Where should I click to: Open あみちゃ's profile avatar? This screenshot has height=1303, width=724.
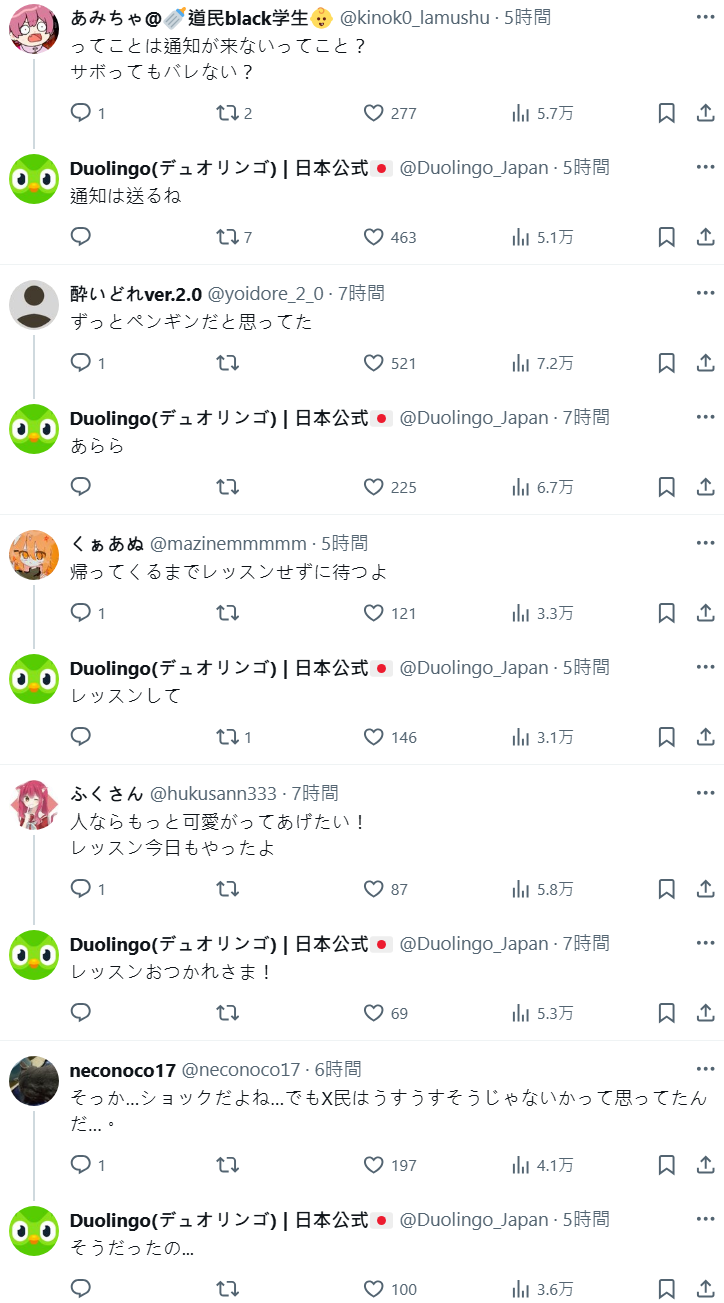(34, 29)
